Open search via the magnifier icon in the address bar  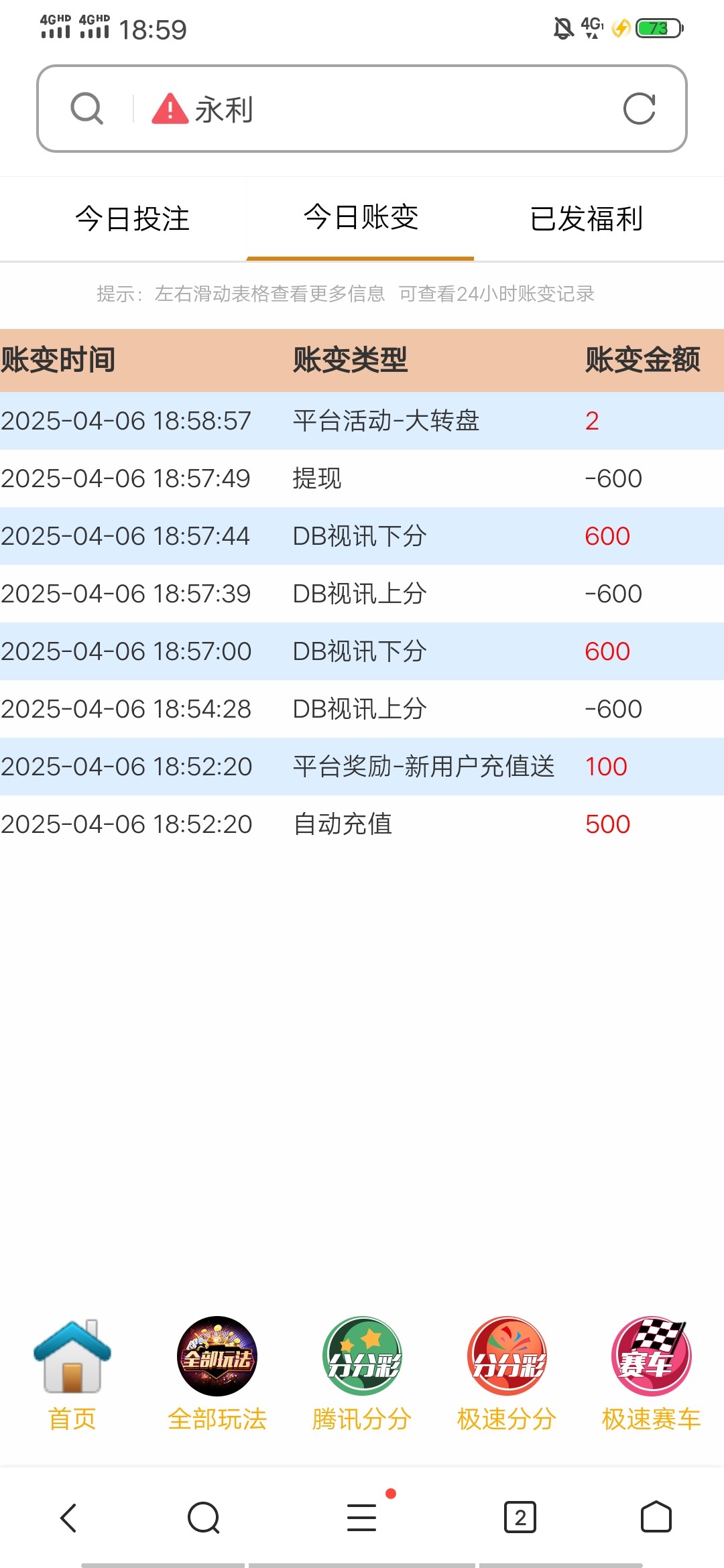87,109
